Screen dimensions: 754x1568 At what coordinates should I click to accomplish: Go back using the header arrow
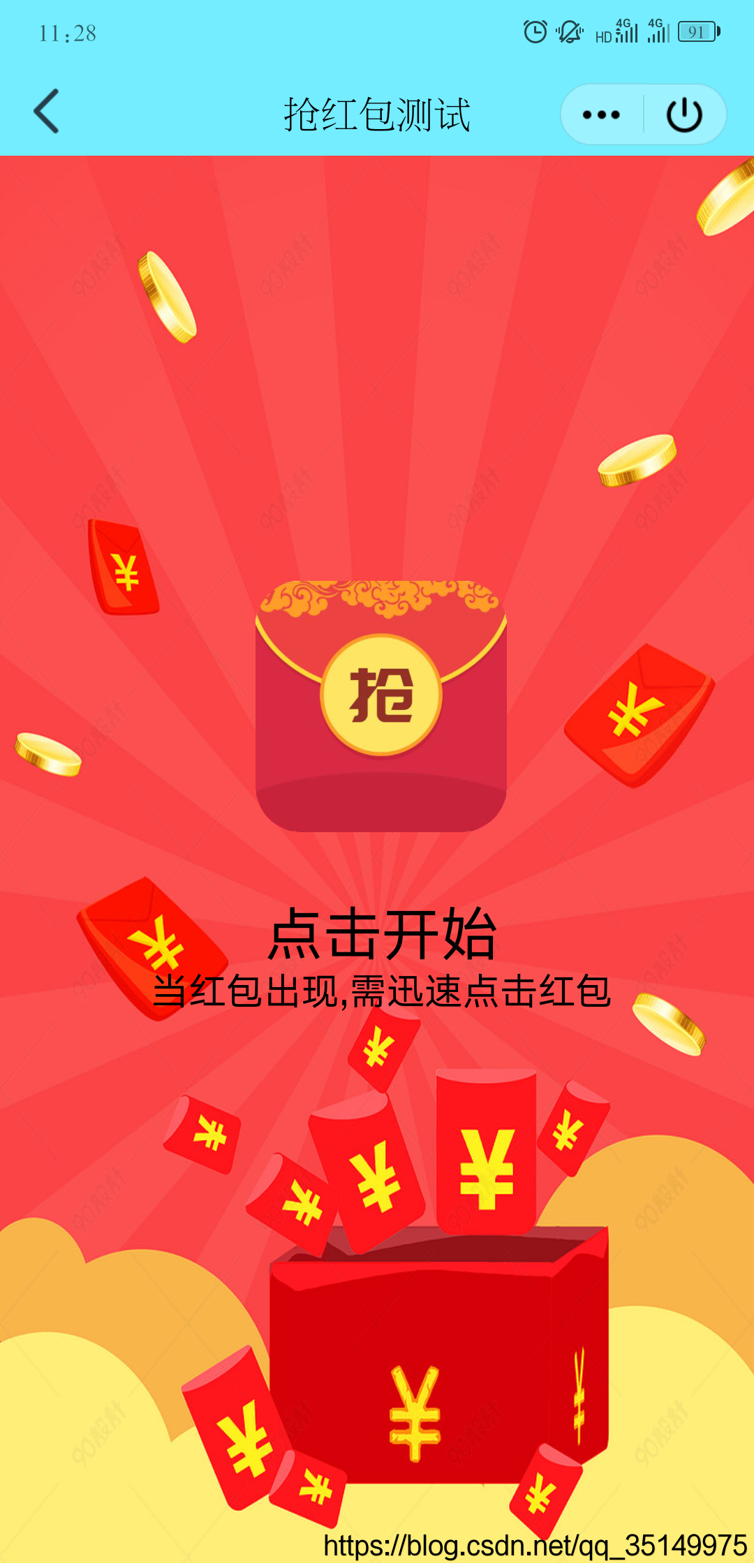pyautogui.click(x=47, y=112)
